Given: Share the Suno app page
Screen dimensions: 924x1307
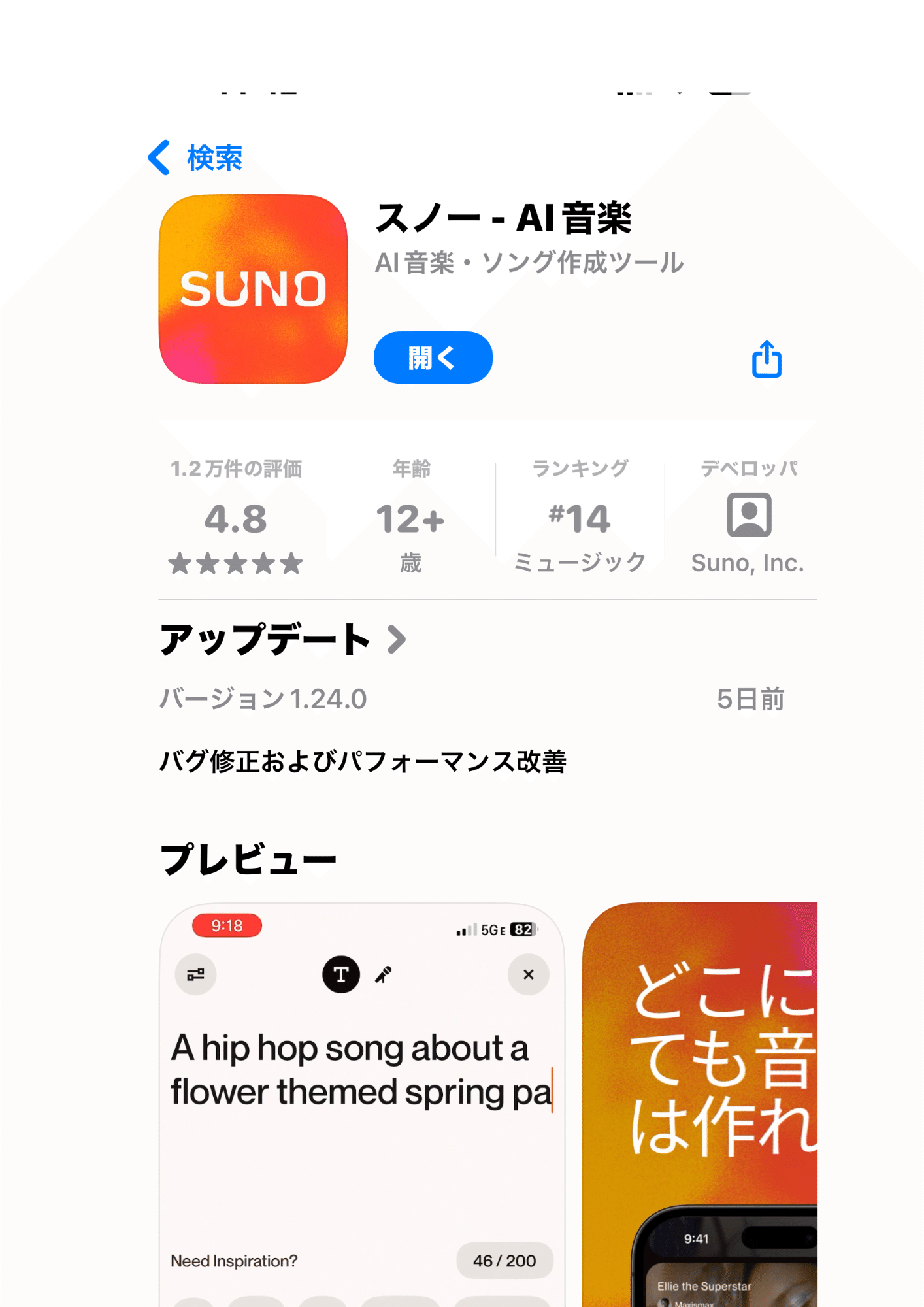Looking at the screenshot, I should pyautogui.click(x=767, y=359).
